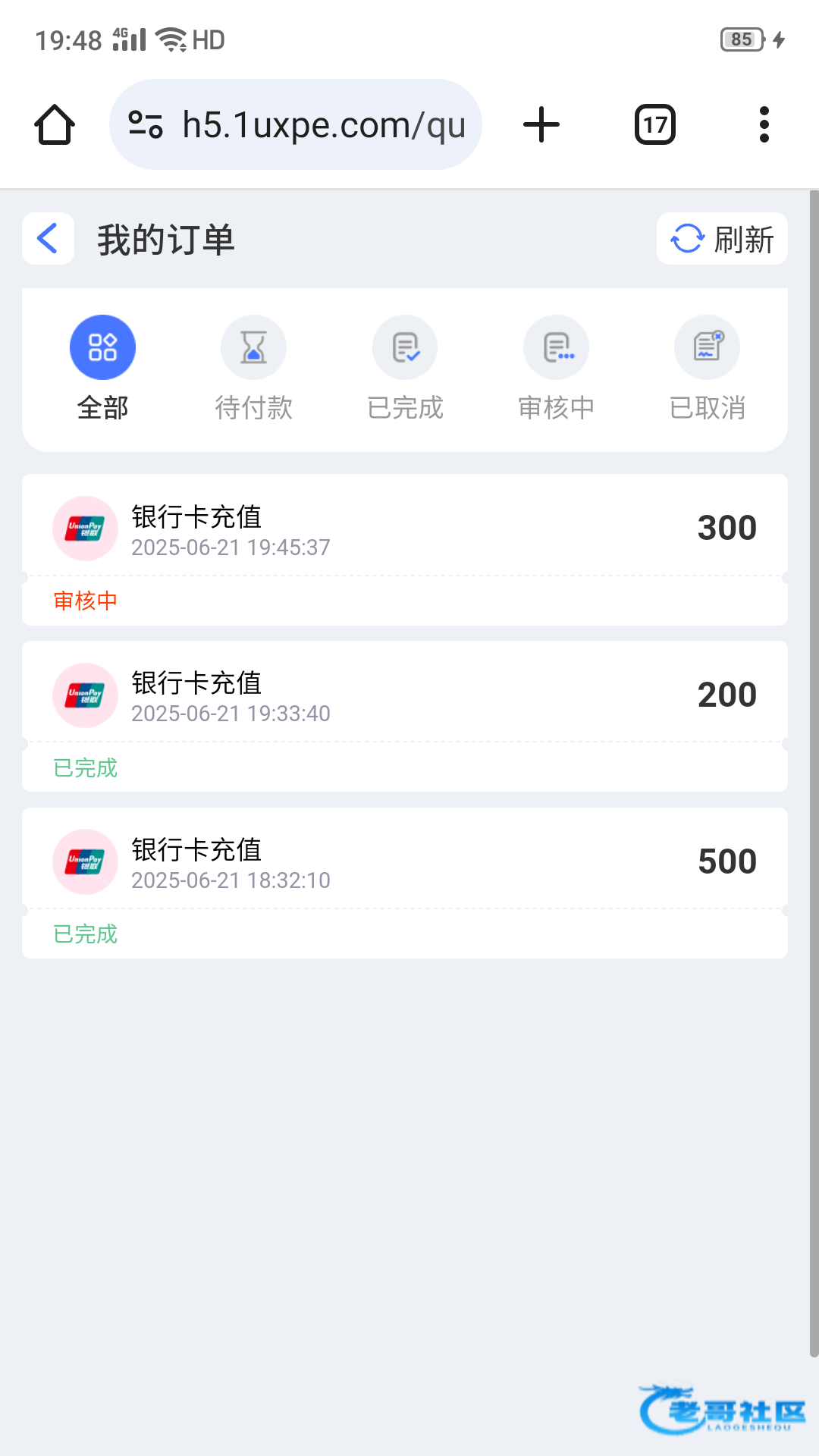The image size is (819, 1456).
Task: View site info icon in address bar
Action: (146, 125)
